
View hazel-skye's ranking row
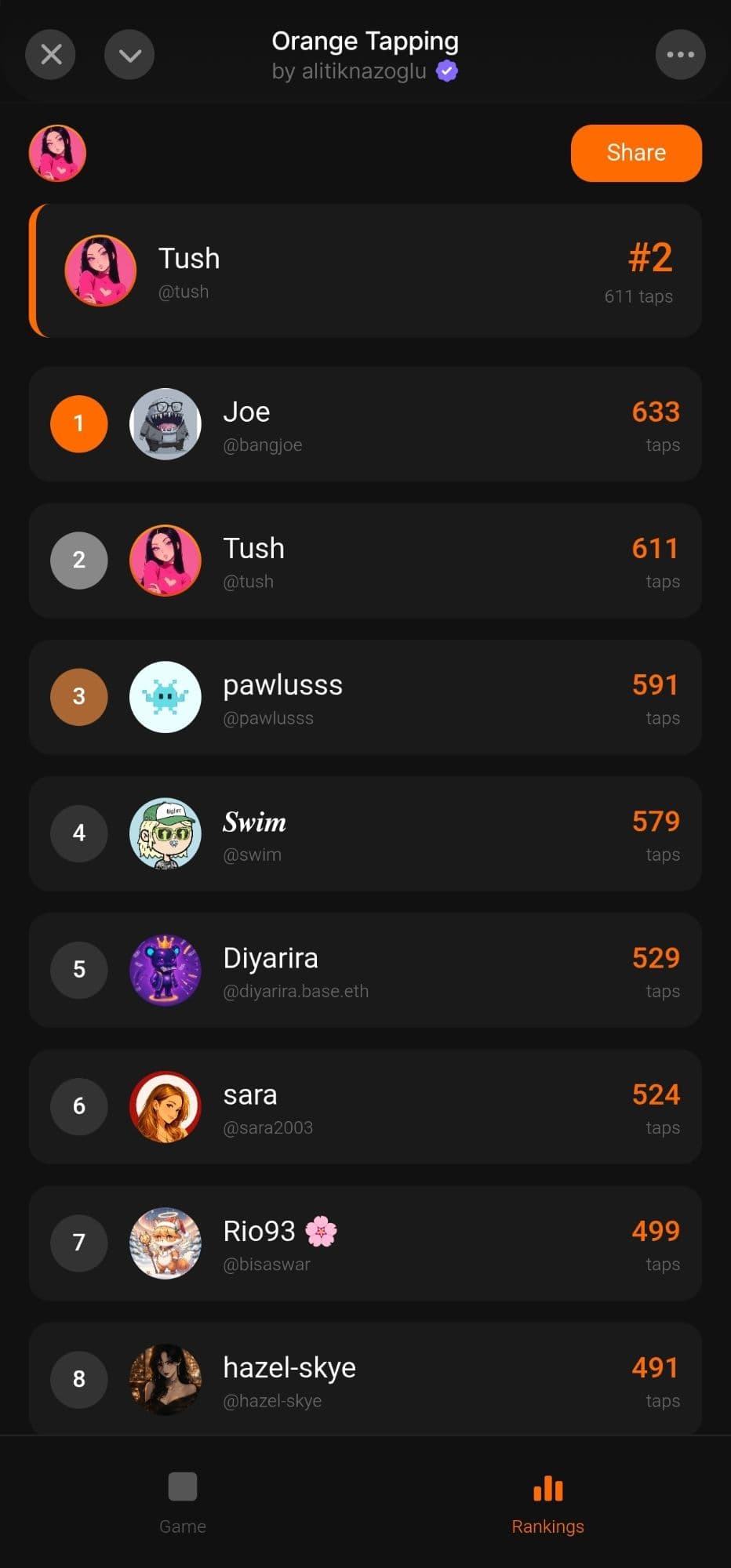pyautogui.click(x=365, y=1378)
